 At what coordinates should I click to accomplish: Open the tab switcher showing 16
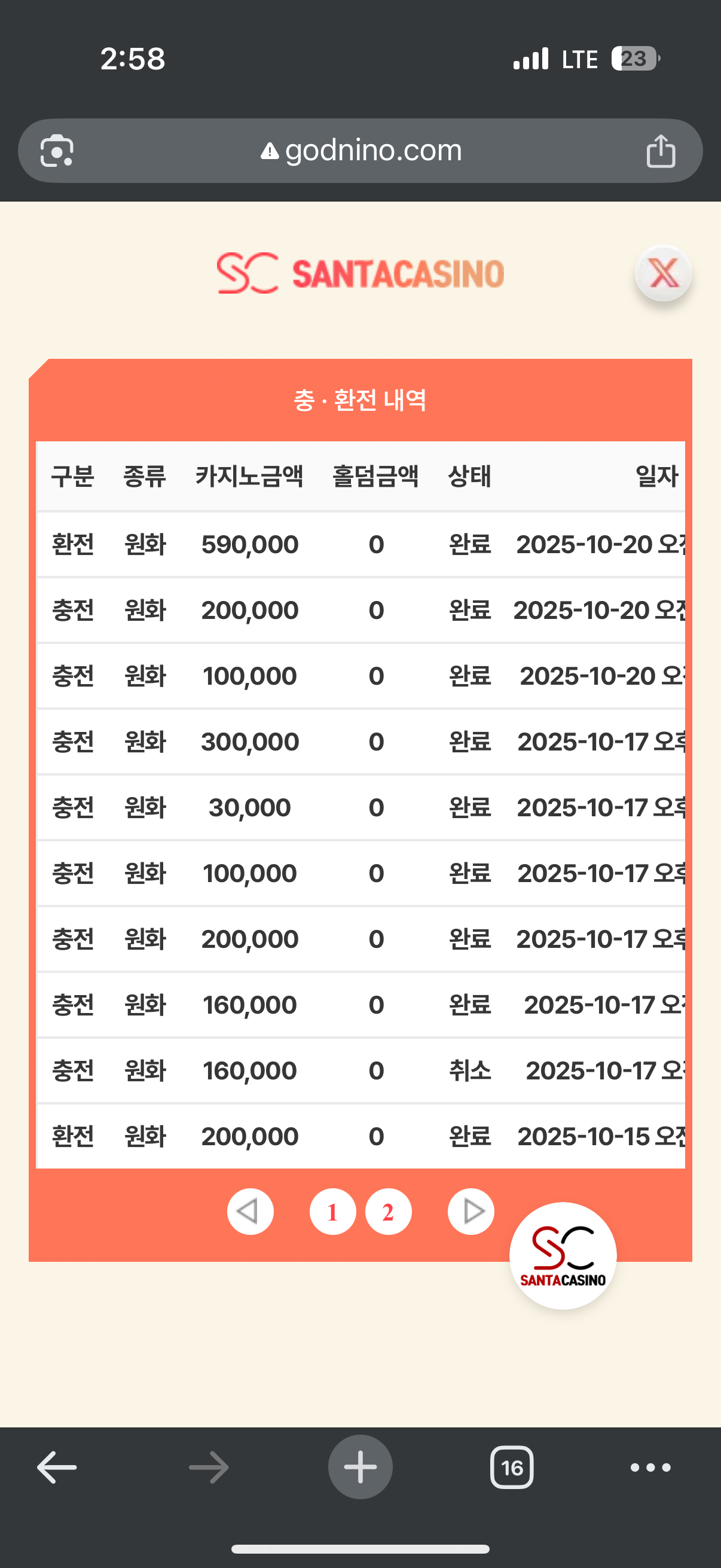(512, 1468)
